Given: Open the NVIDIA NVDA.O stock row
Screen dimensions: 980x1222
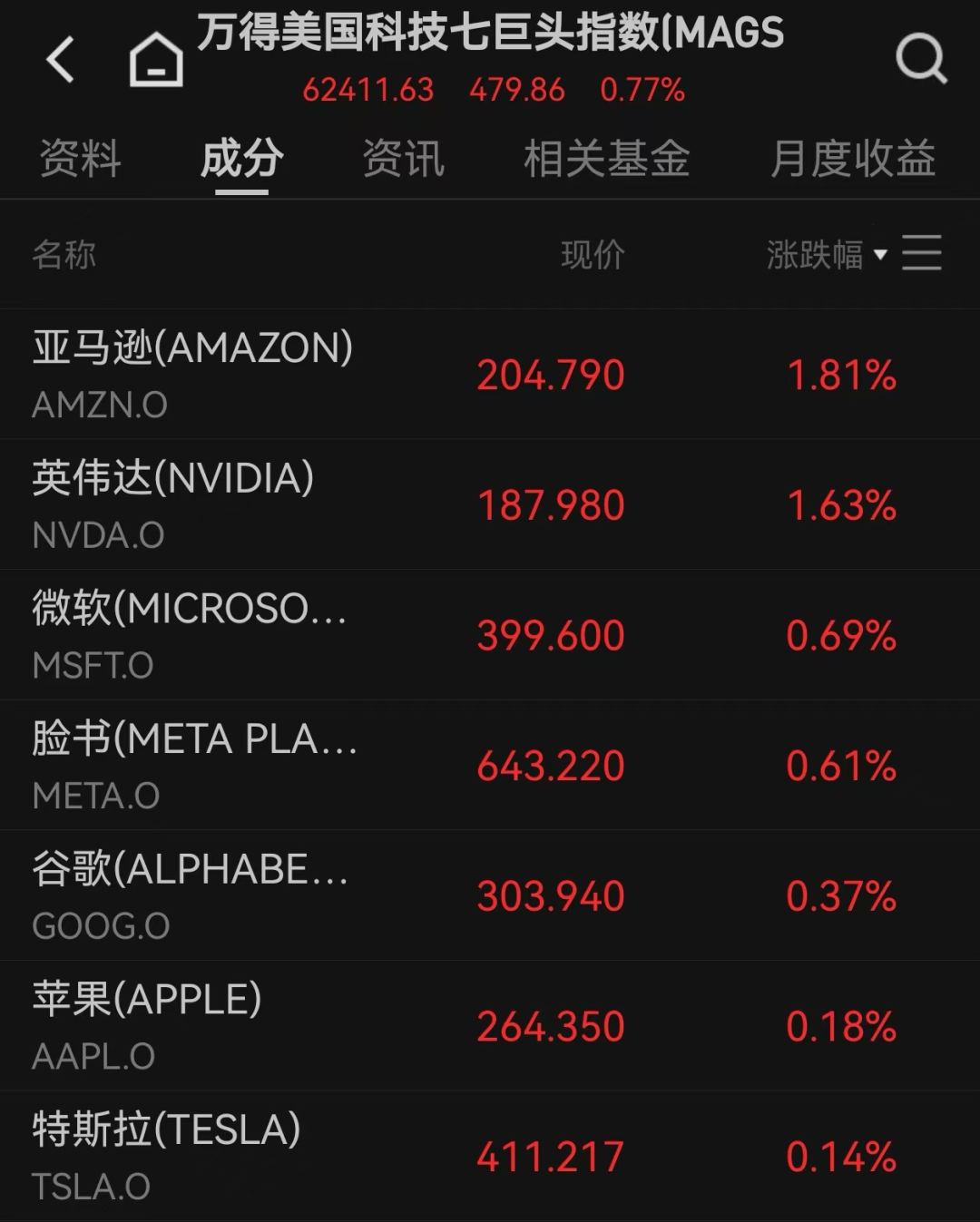Looking at the screenshot, I should (x=490, y=505).
